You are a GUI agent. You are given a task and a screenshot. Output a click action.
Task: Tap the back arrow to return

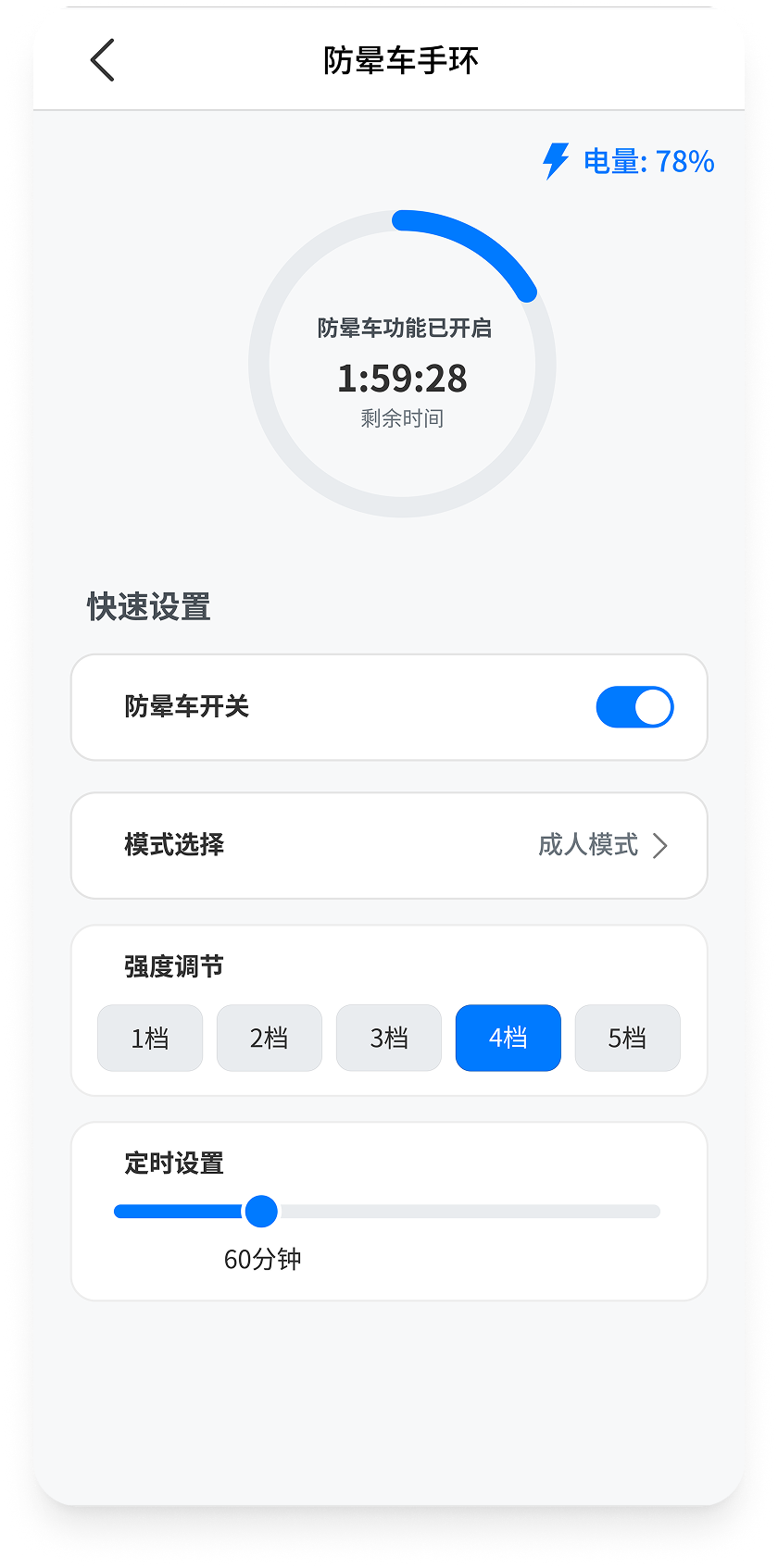pos(100,61)
